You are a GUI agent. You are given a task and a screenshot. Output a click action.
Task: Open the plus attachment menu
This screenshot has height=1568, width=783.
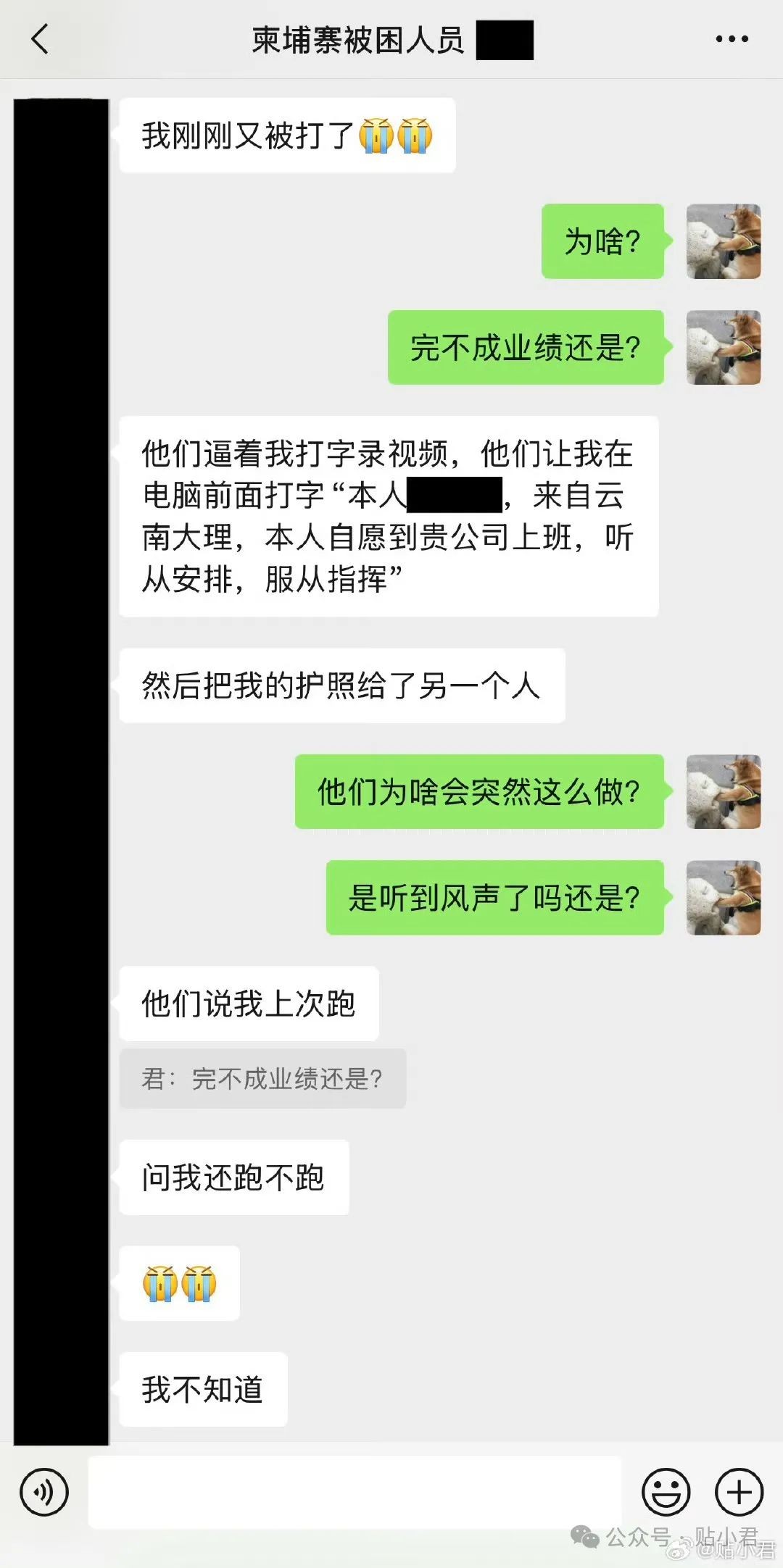tap(739, 1492)
